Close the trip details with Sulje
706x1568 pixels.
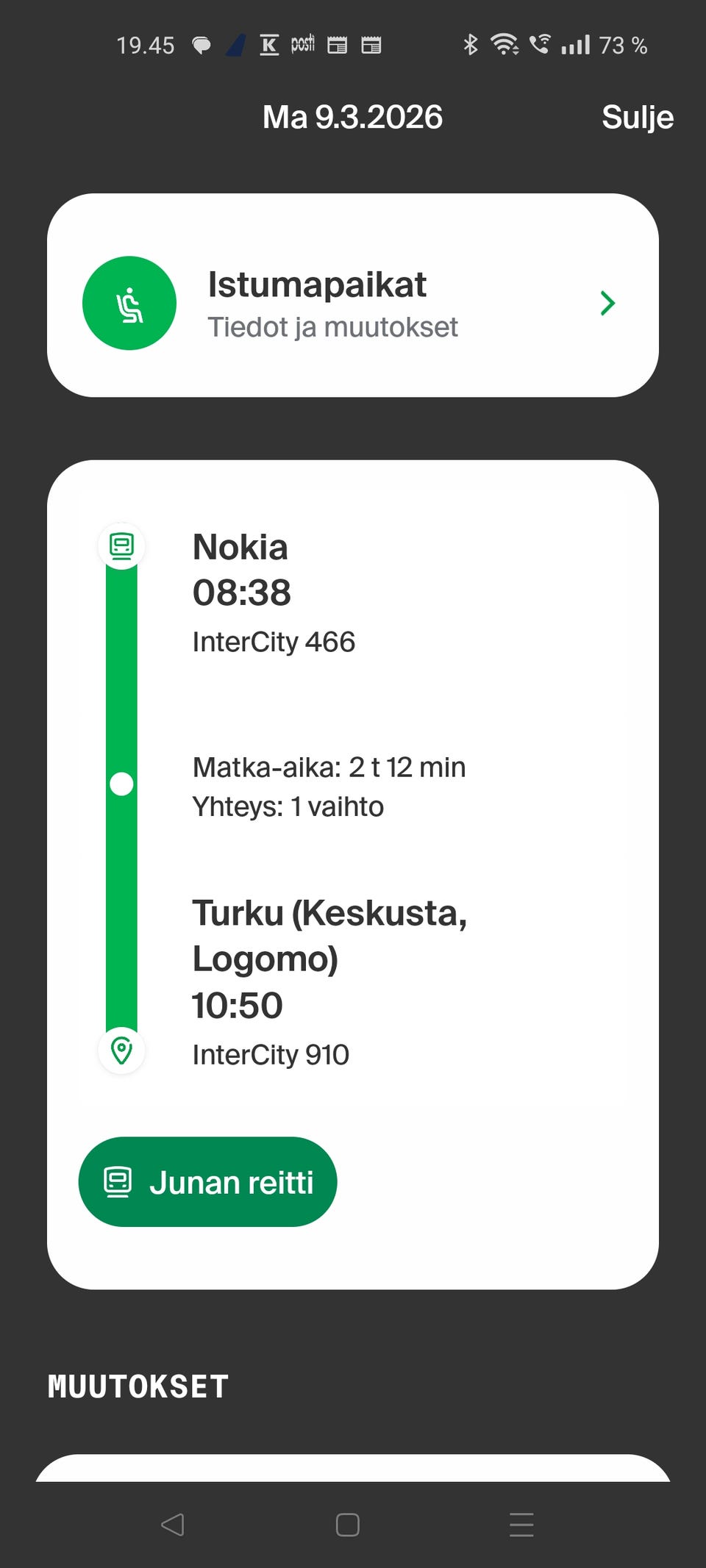[x=637, y=118]
